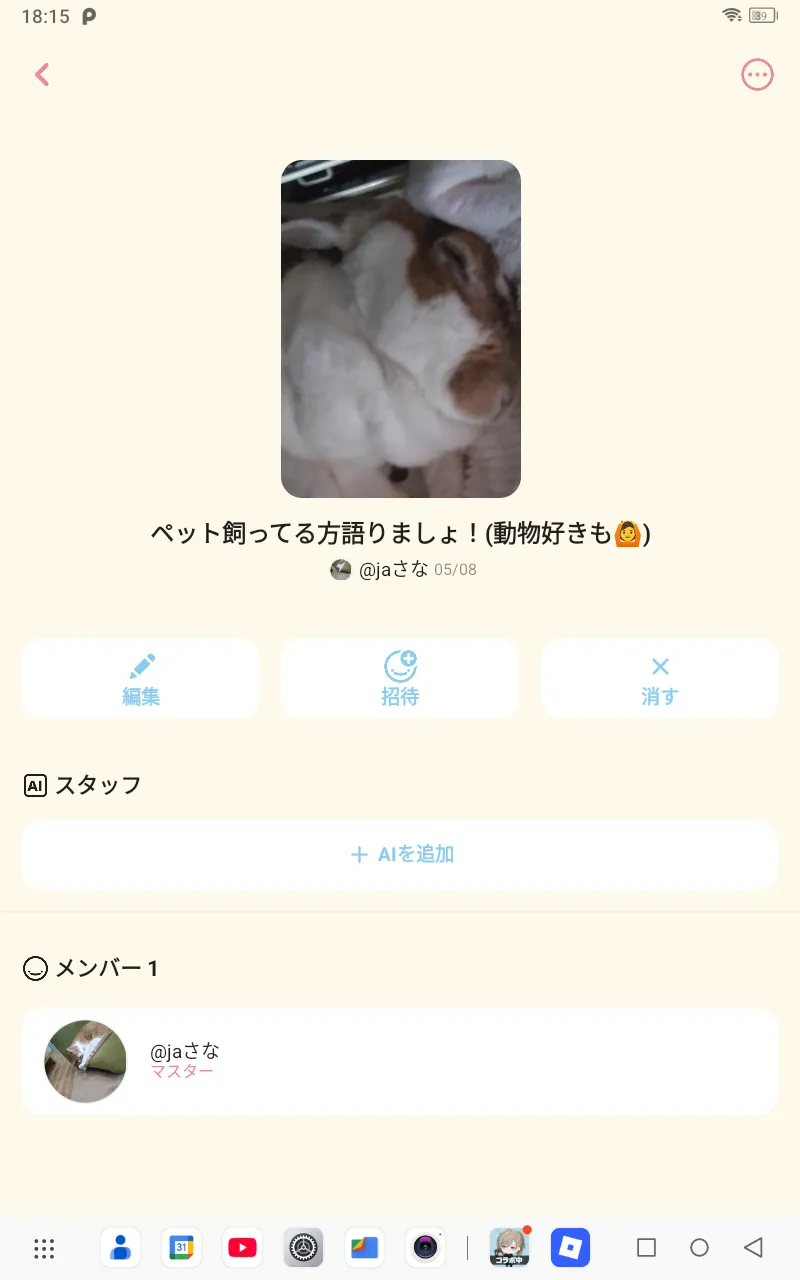Image resolution: width=800 pixels, height=1280 pixels.
Task: Go back using the pink arrow
Action: tap(42, 75)
